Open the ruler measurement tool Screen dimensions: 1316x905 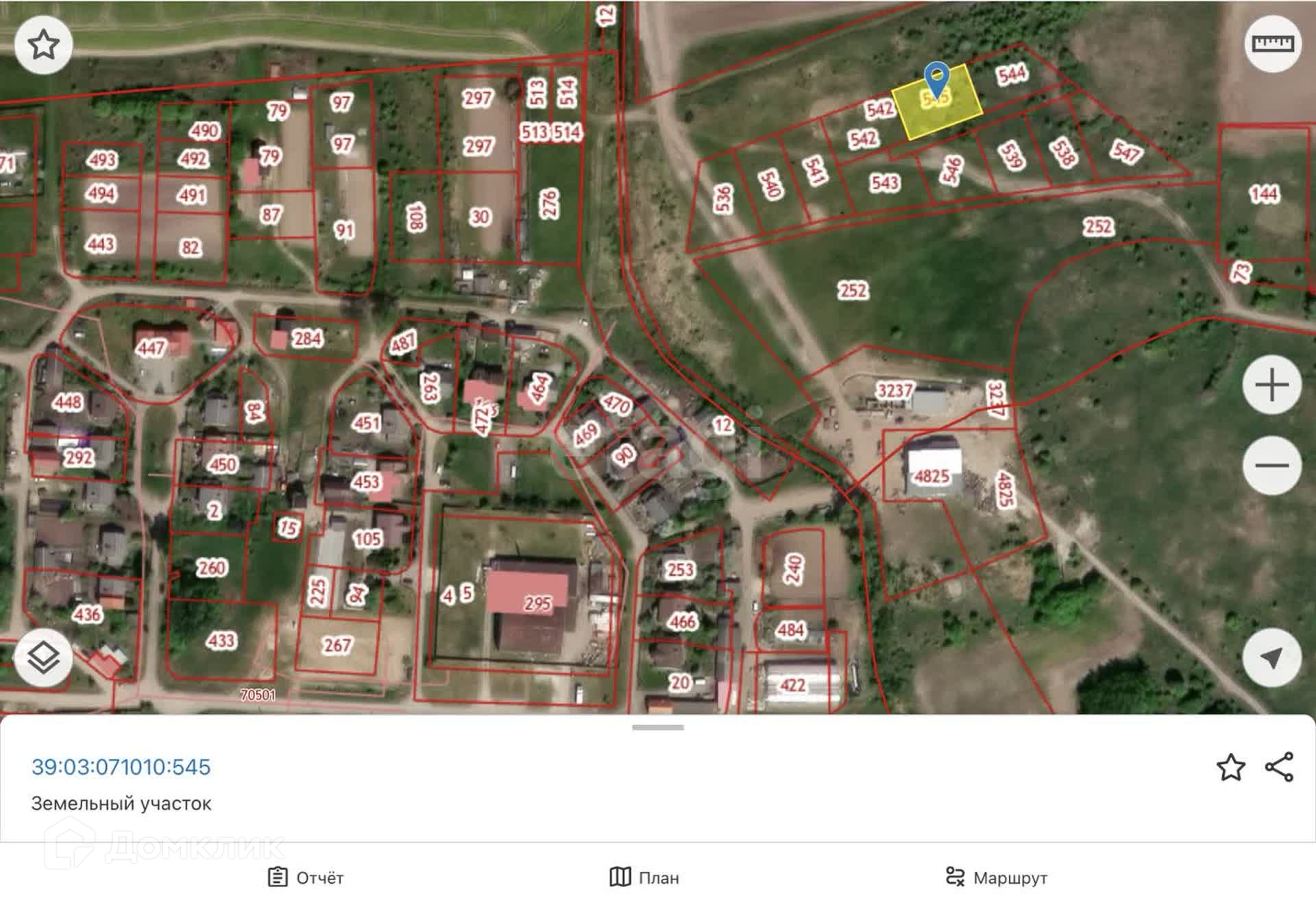point(1273,44)
